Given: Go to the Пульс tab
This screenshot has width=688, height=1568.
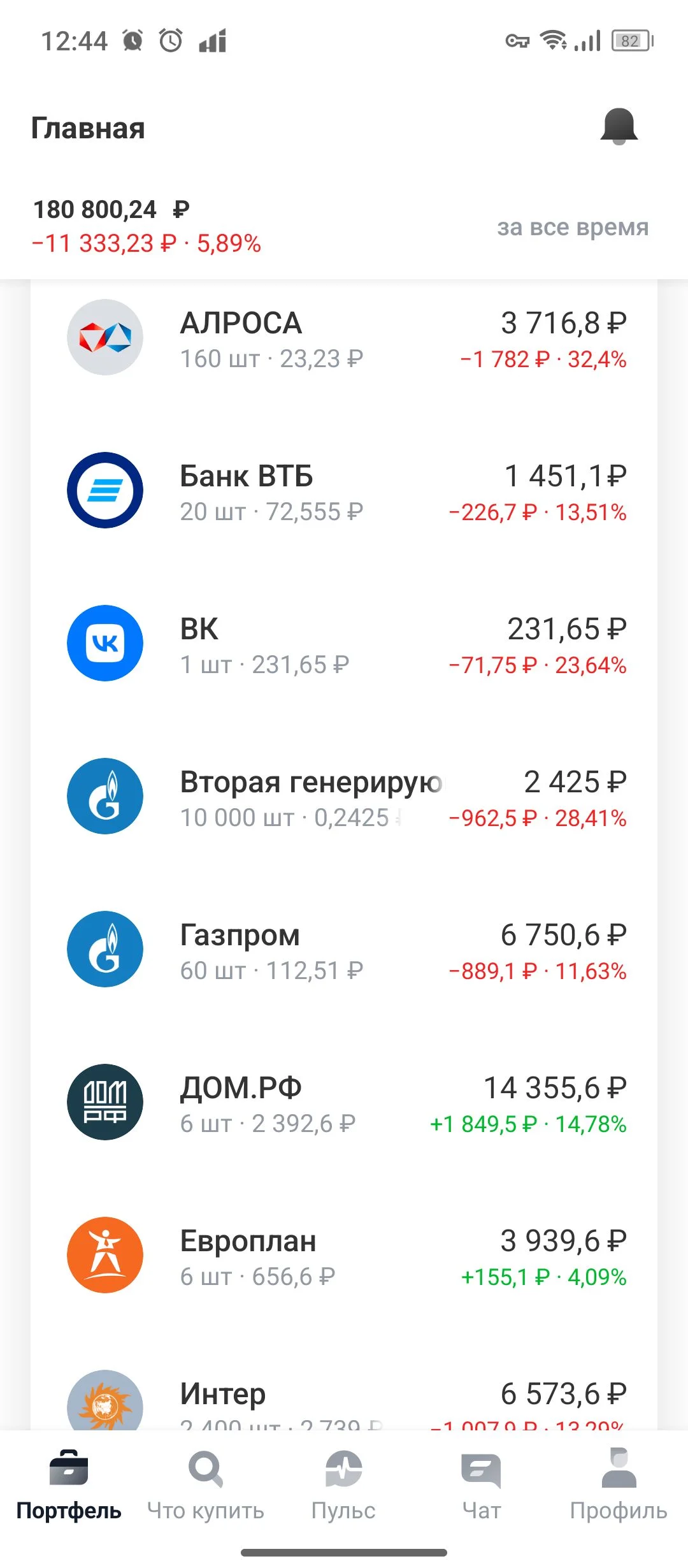Looking at the screenshot, I should (x=343, y=1485).
